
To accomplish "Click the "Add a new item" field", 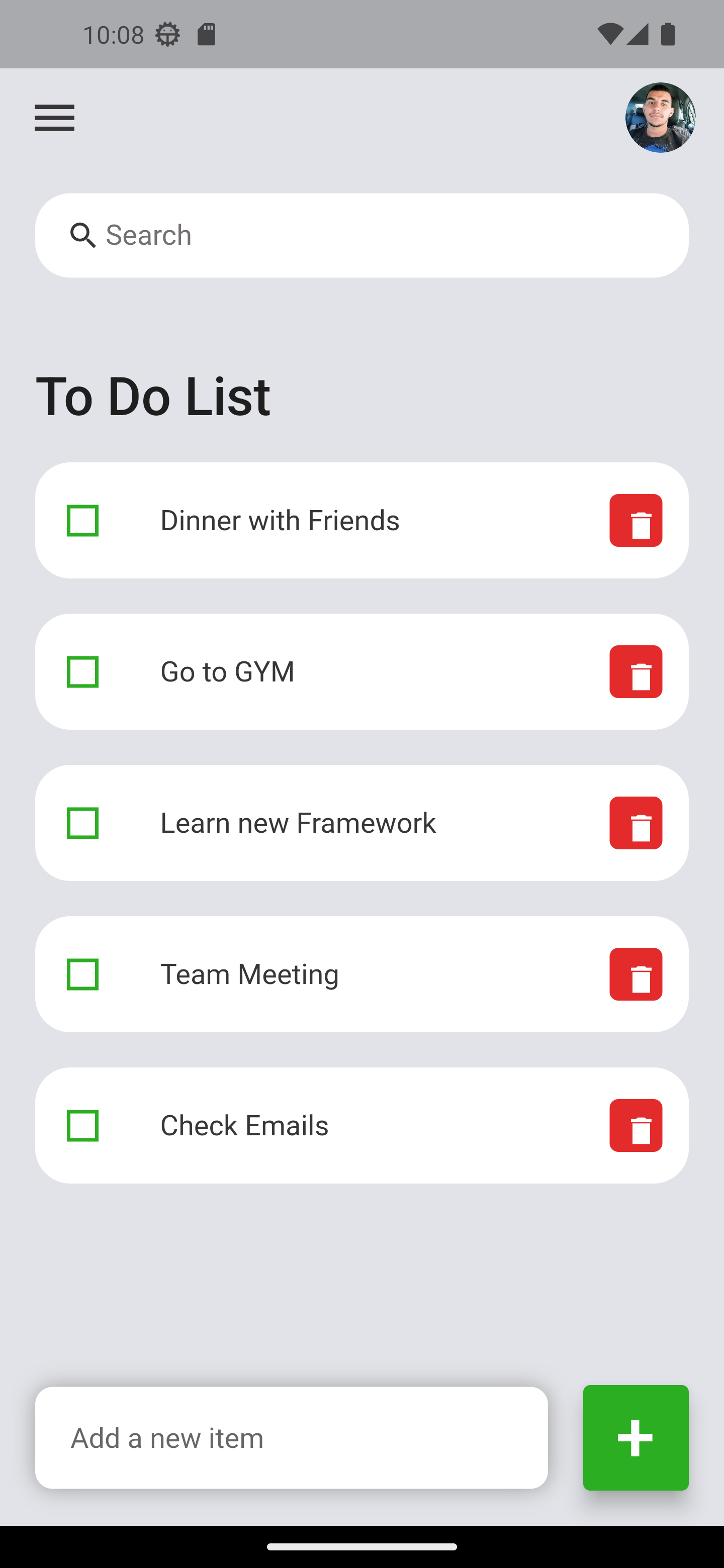I will point(292,1438).
